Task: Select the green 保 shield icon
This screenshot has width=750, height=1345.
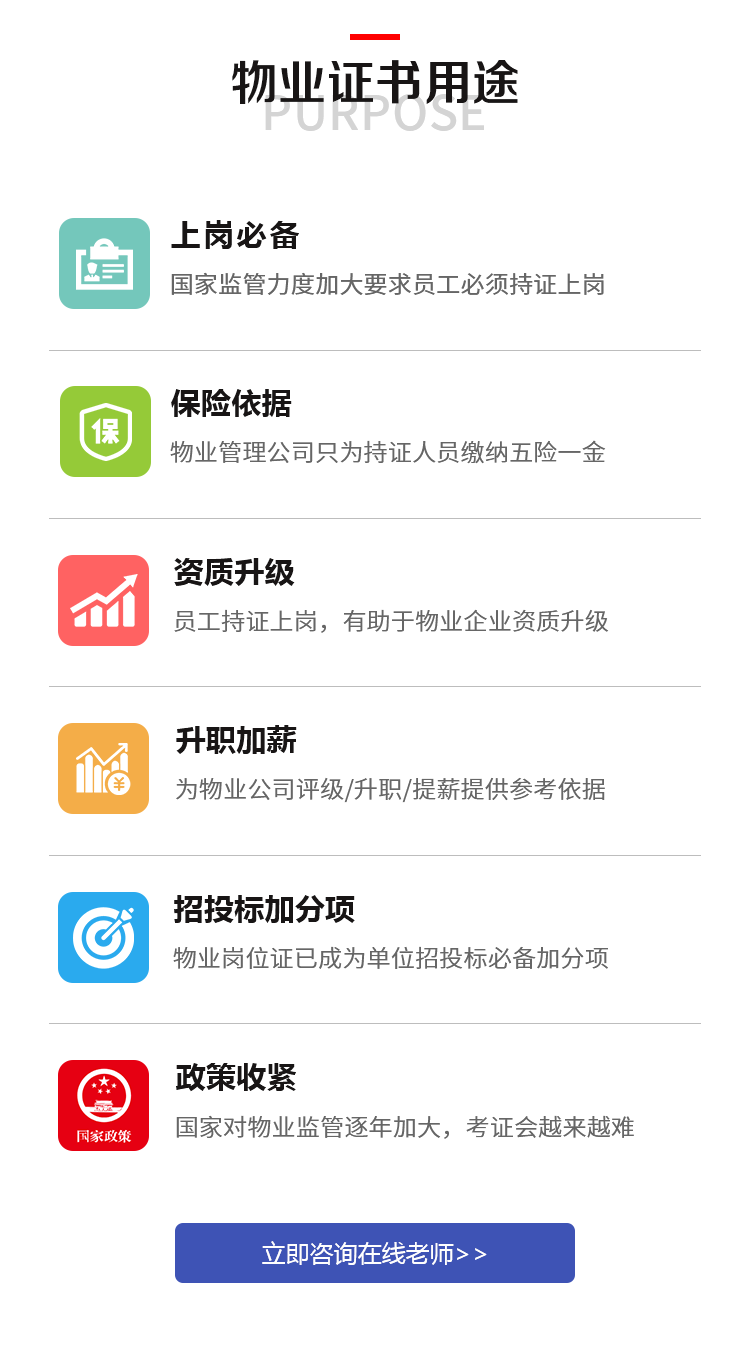Action: [x=104, y=432]
